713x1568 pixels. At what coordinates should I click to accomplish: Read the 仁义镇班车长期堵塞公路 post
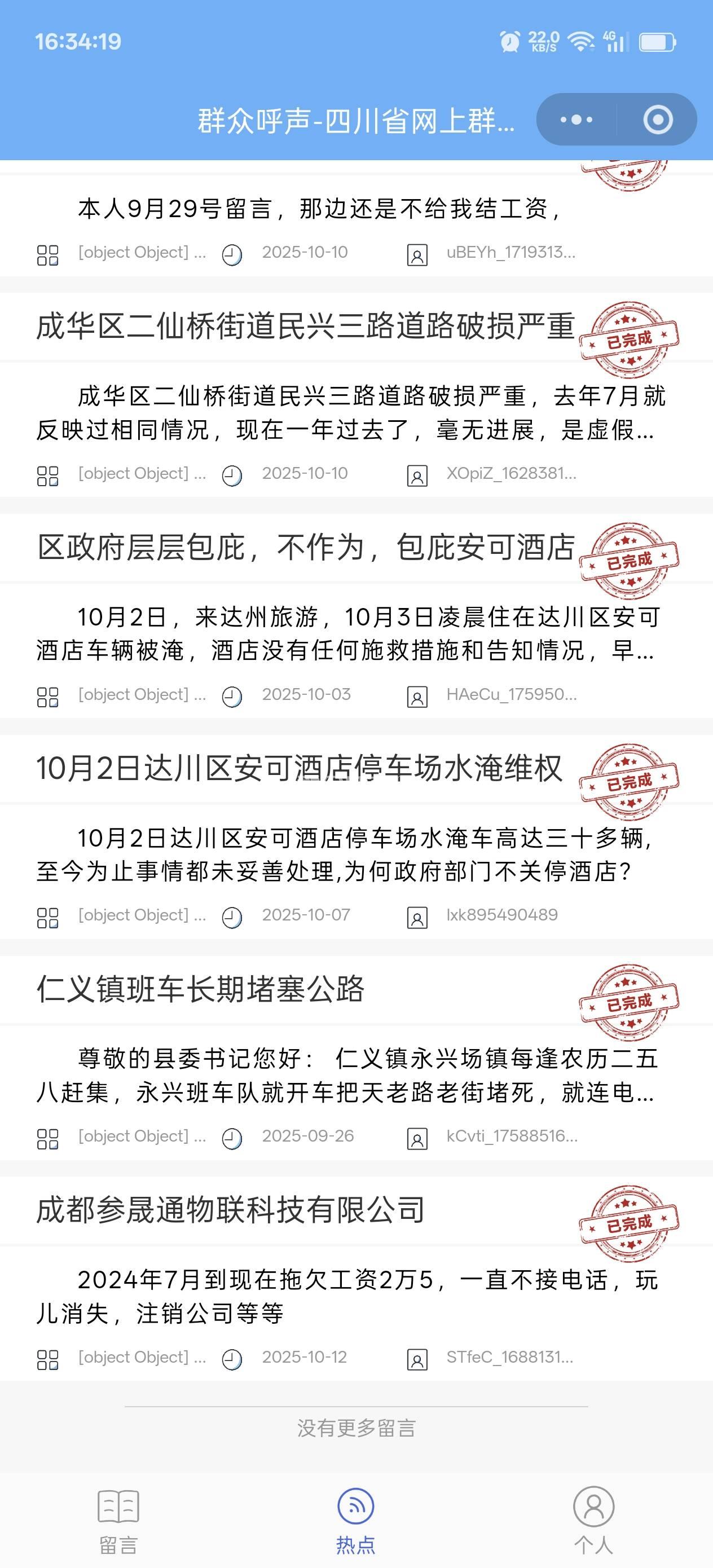click(x=201, y=989)
